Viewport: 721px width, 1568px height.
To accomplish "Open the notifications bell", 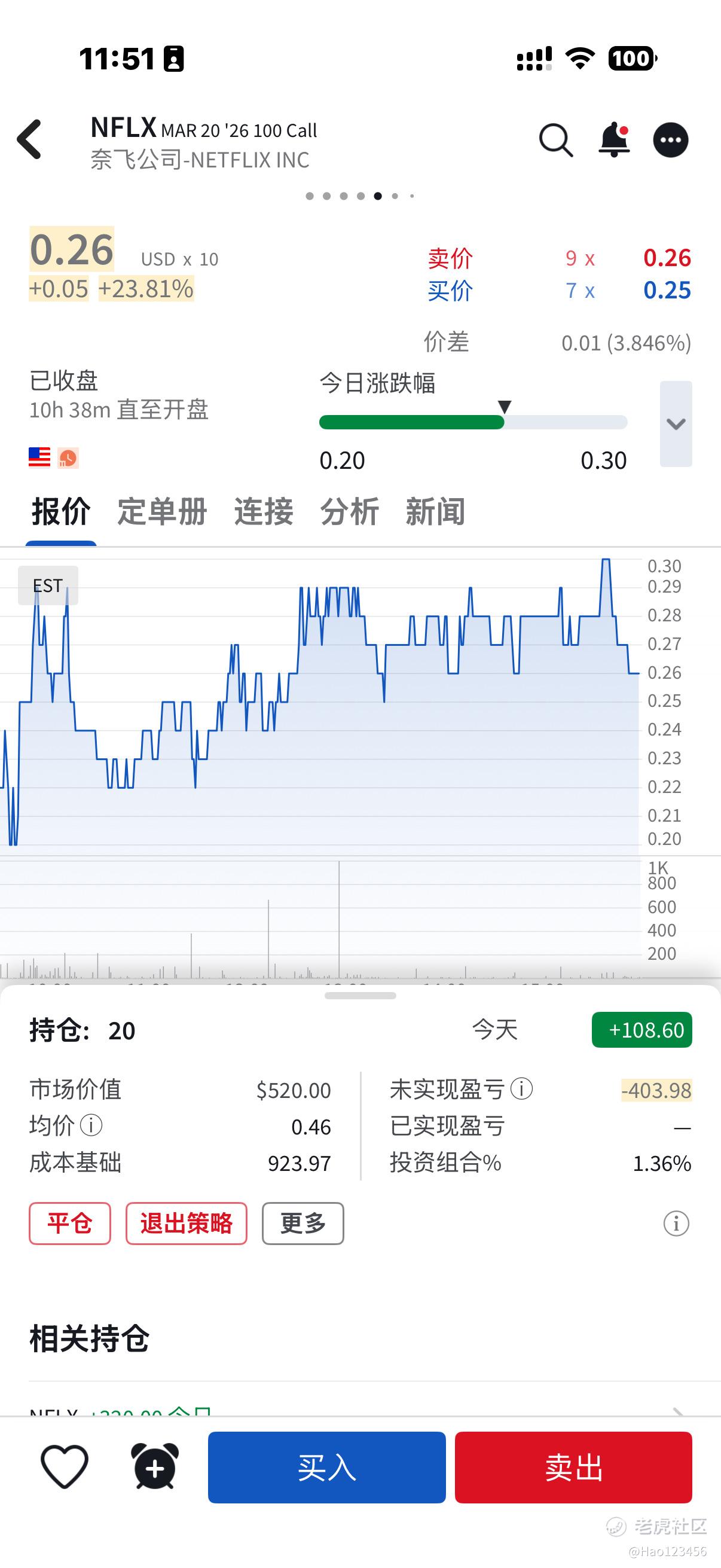I will tap(614, 141).
